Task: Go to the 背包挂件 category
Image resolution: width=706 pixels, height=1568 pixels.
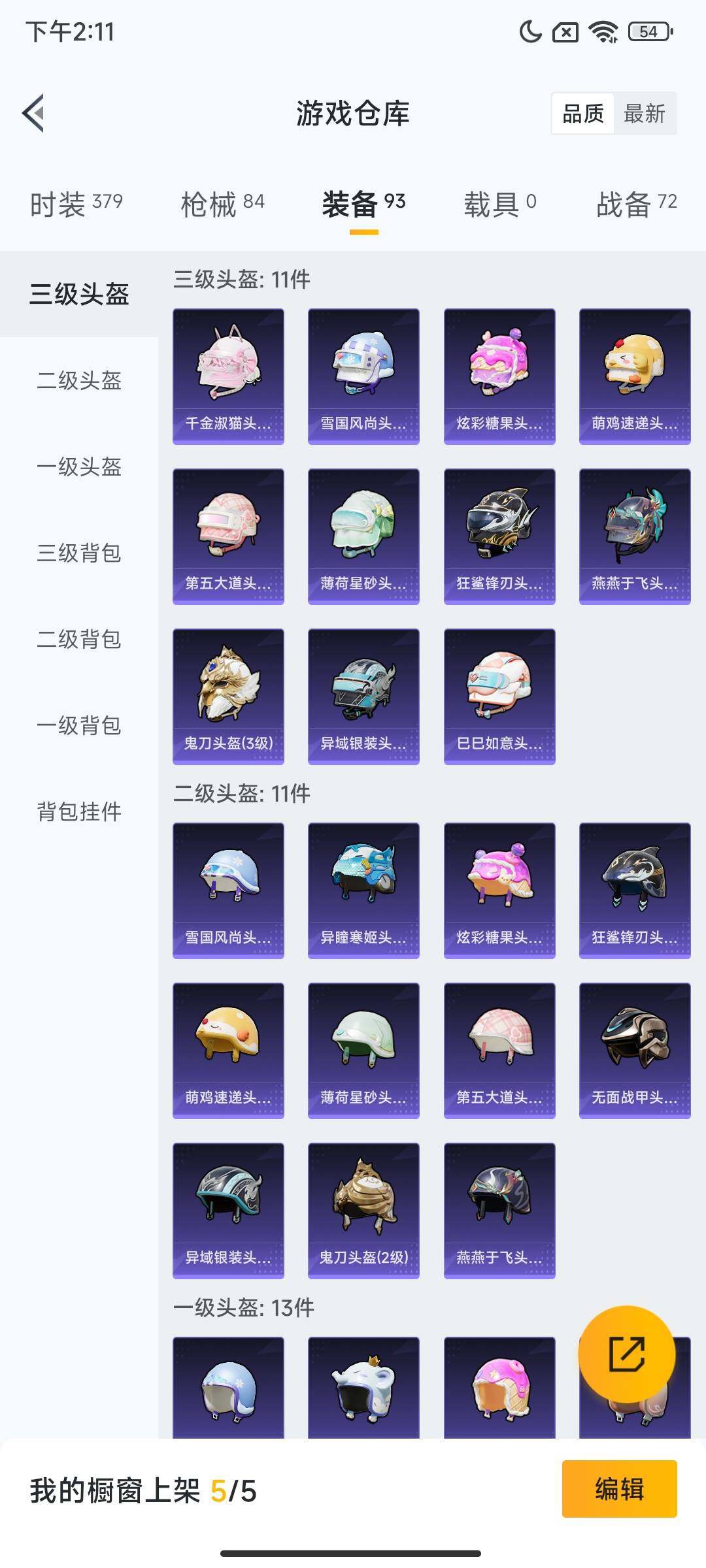Action: click(x=79, y=811)
